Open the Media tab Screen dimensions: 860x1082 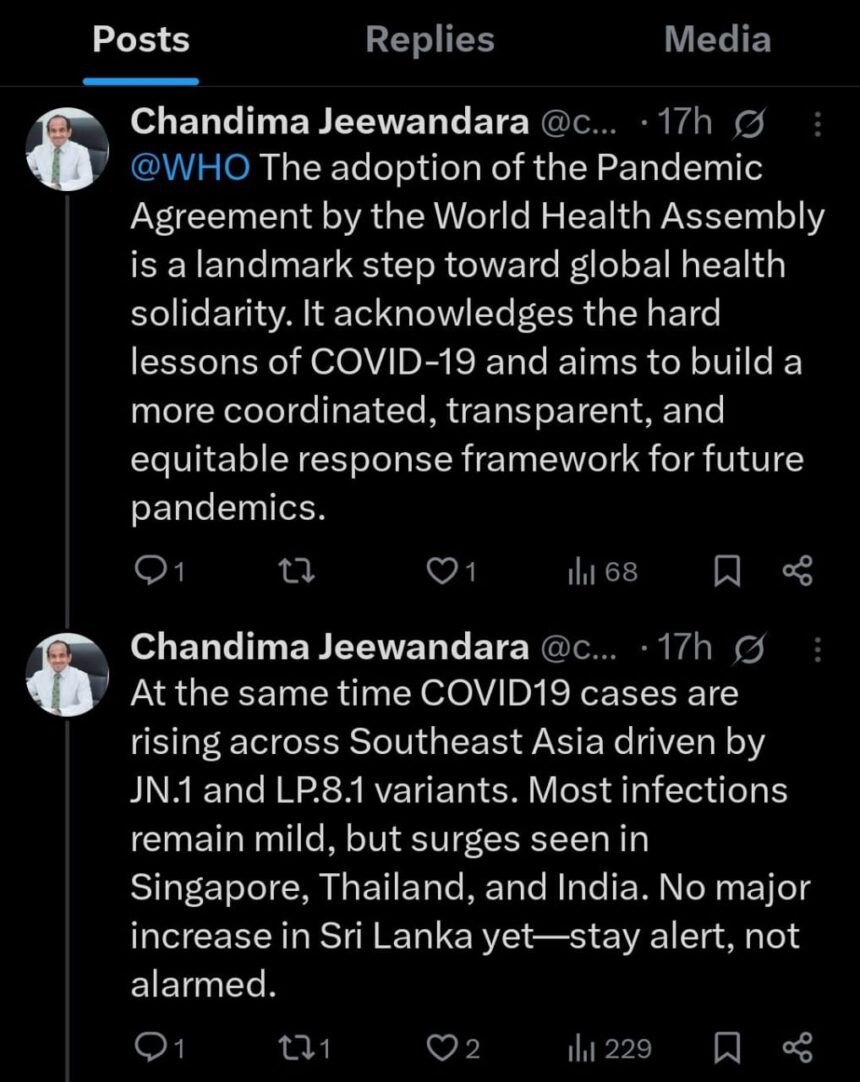pos(716,39)
